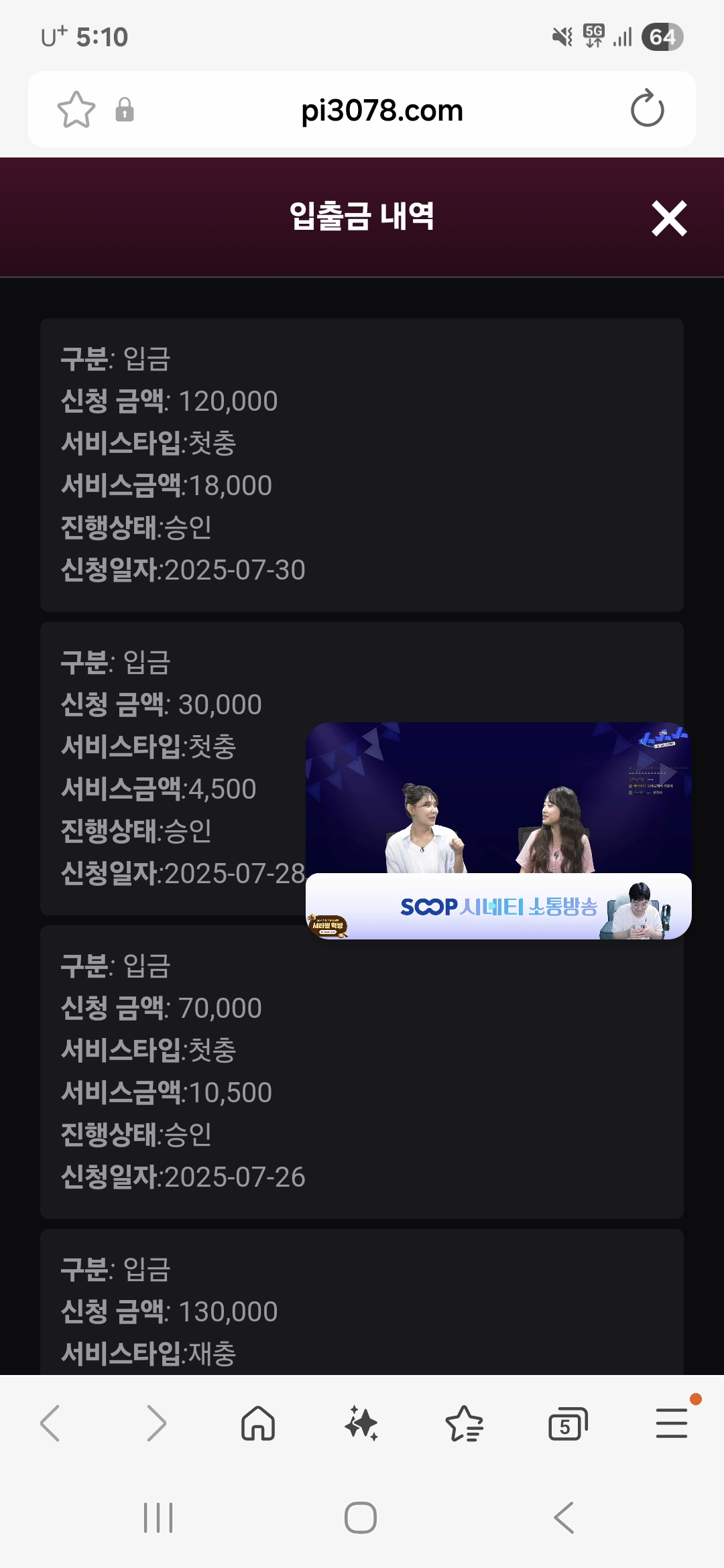Close the 입출금 내역 panel
The height and width of the screenshot is (1568, 724).
[669, 218]
